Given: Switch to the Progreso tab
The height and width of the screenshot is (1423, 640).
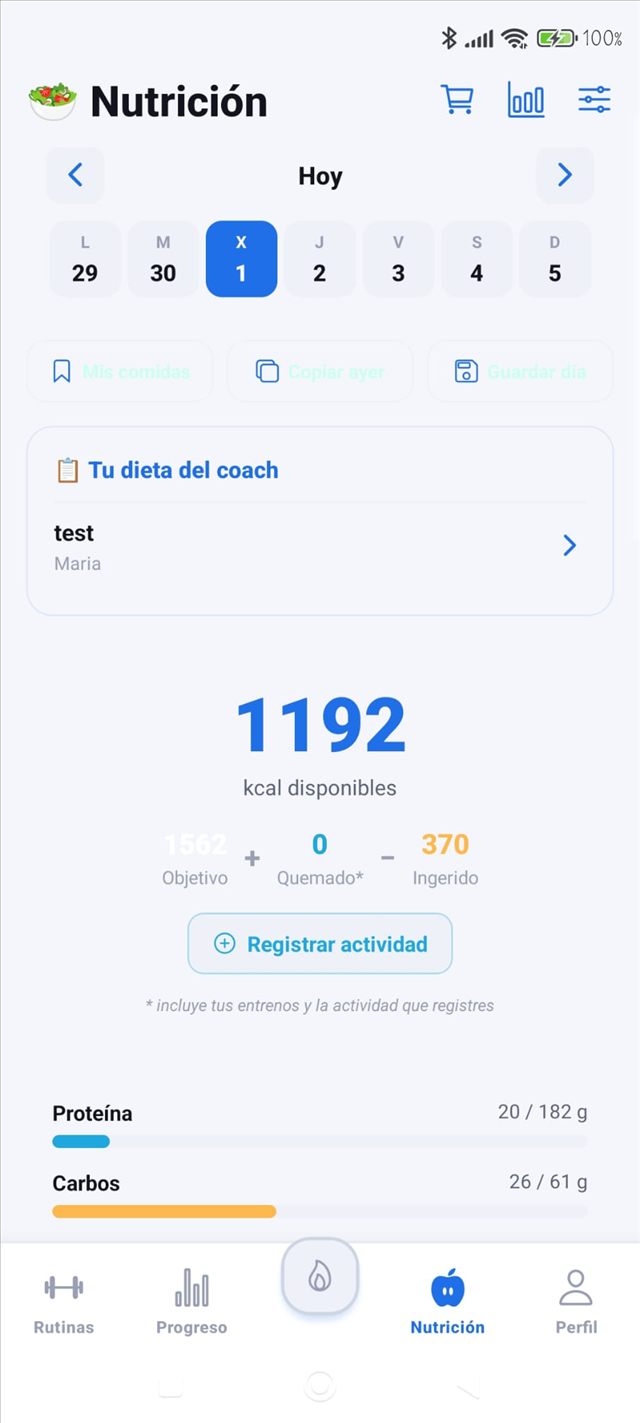Looking at the screenshot, I should (x=192, y=1303).
